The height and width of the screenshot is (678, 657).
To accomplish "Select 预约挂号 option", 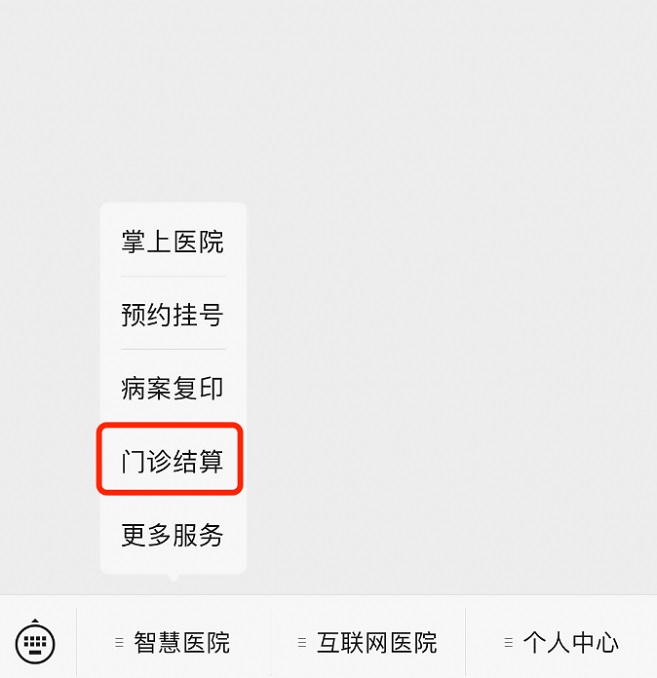I will pos(172,315).
